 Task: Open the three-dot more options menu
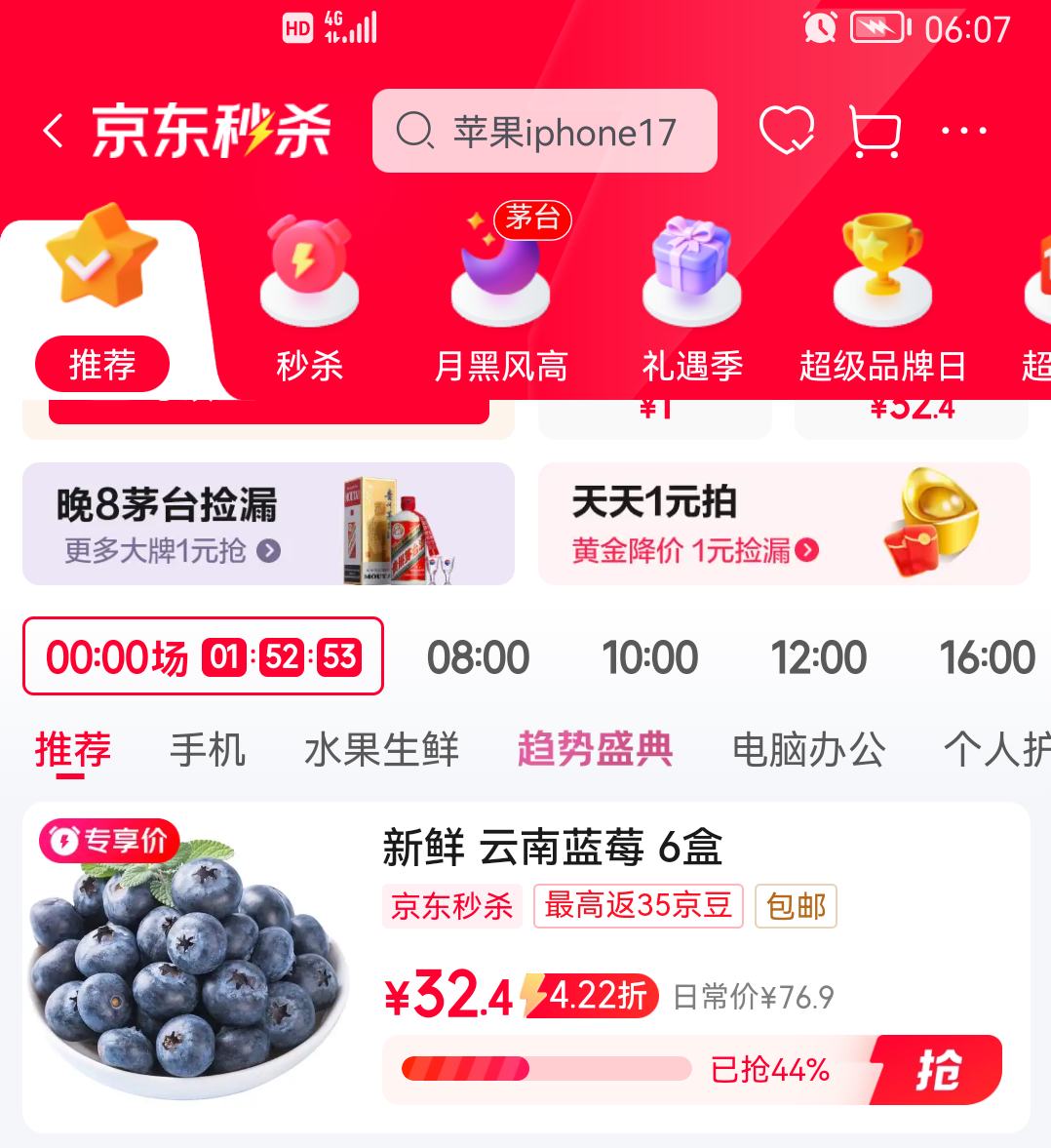pos(964,130)
